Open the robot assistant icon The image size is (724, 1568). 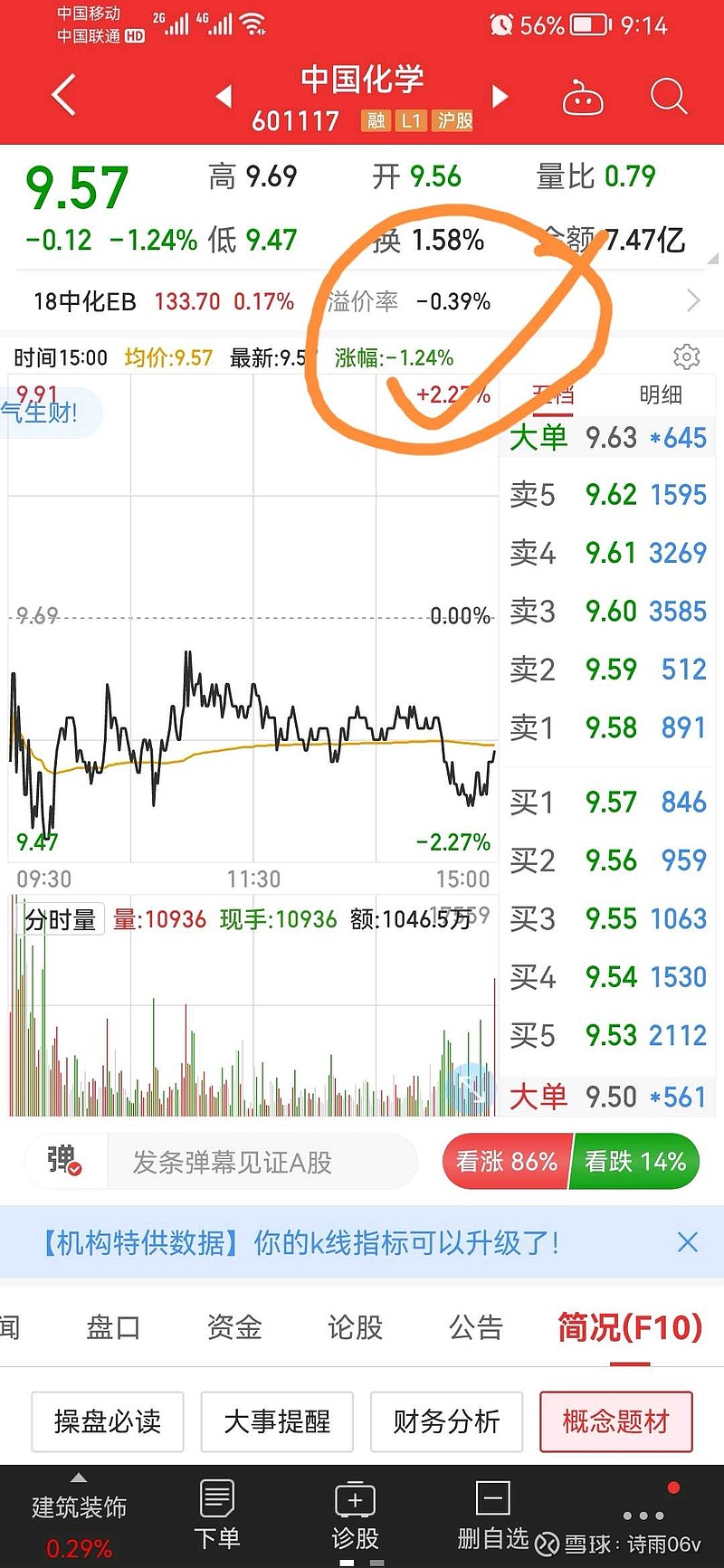pyautogui.click(x=583, y=97)
